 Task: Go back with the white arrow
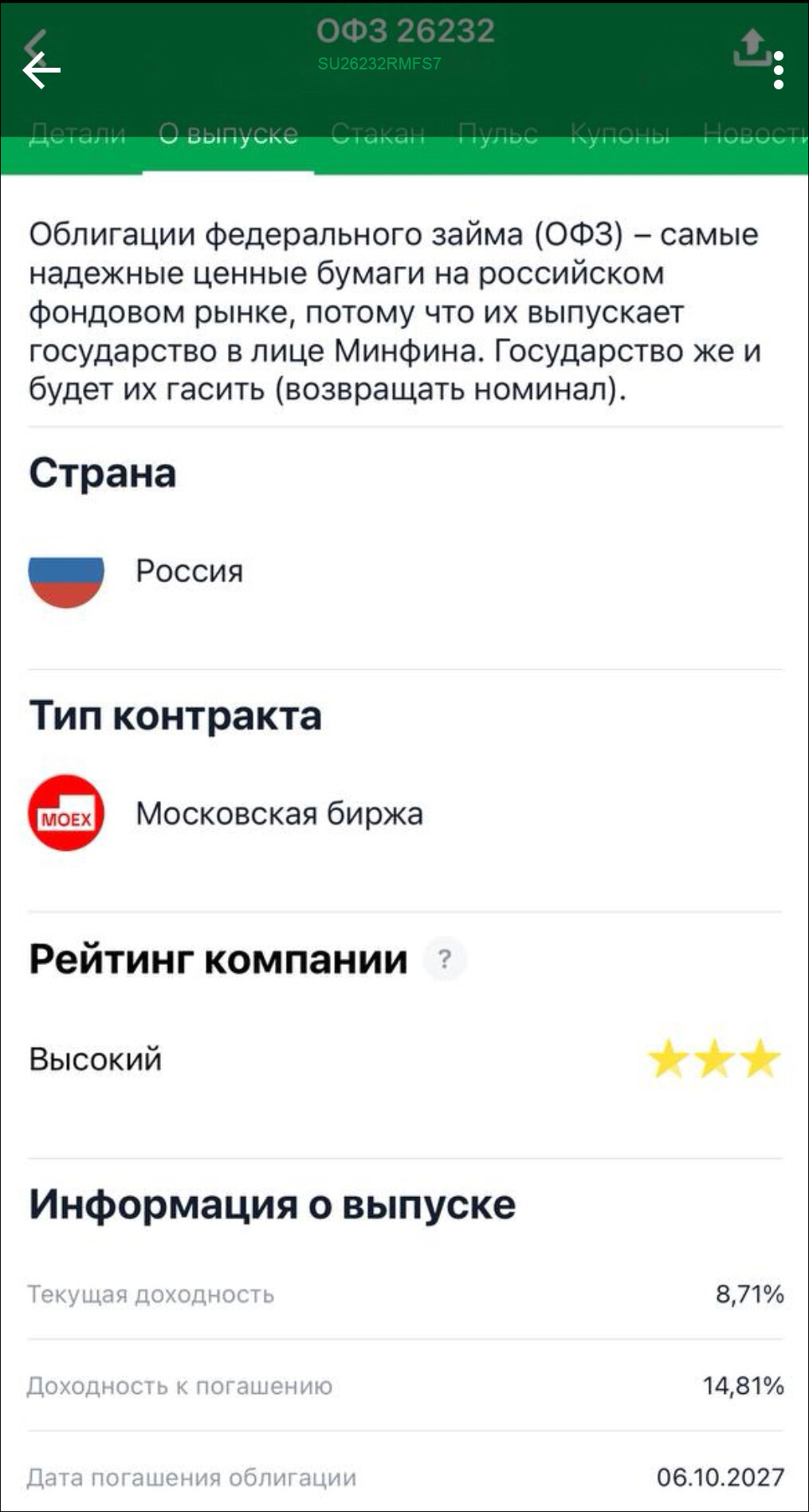pos(41,71)
